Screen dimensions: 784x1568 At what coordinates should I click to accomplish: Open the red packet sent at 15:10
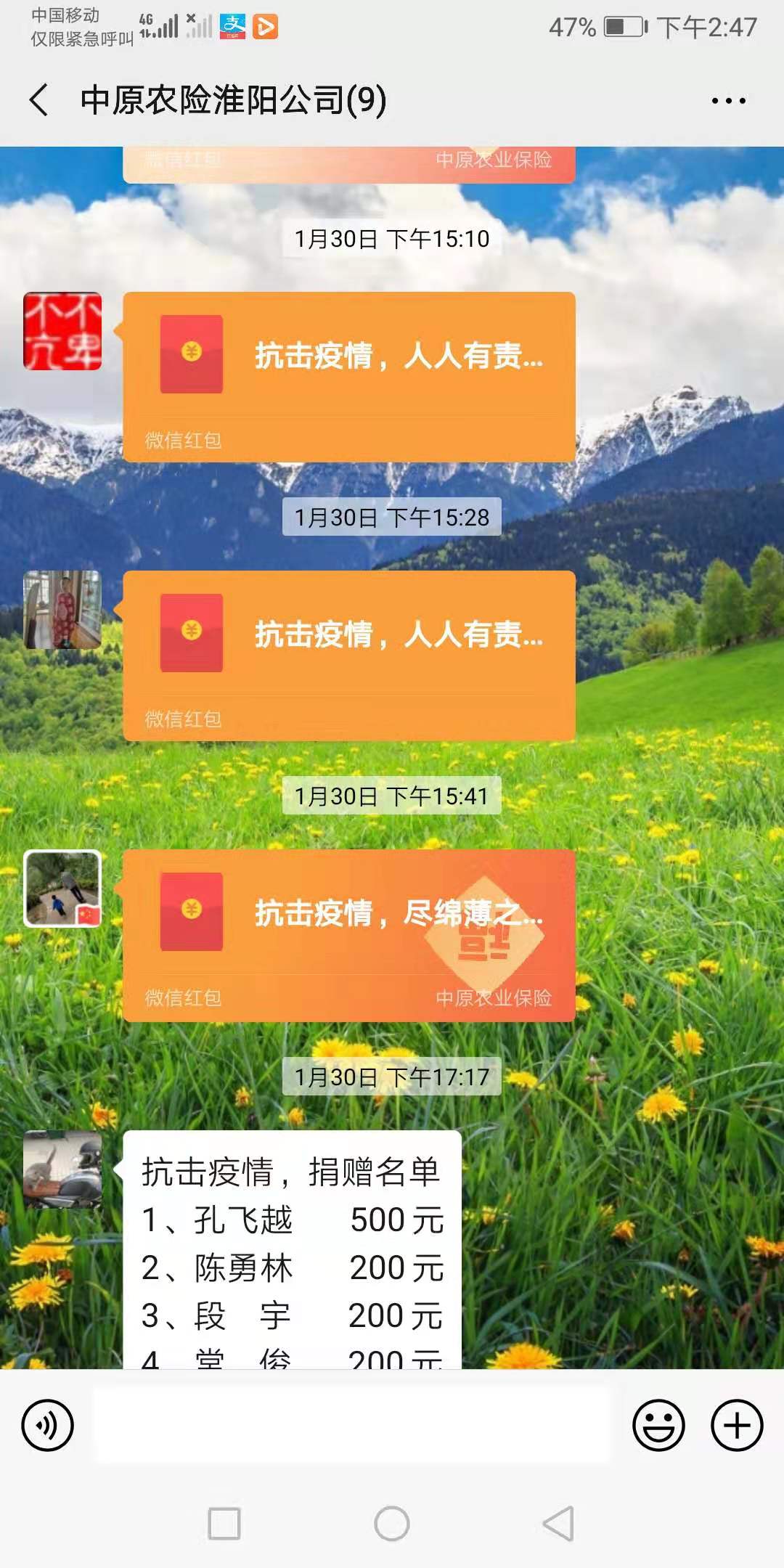[348, 376]
